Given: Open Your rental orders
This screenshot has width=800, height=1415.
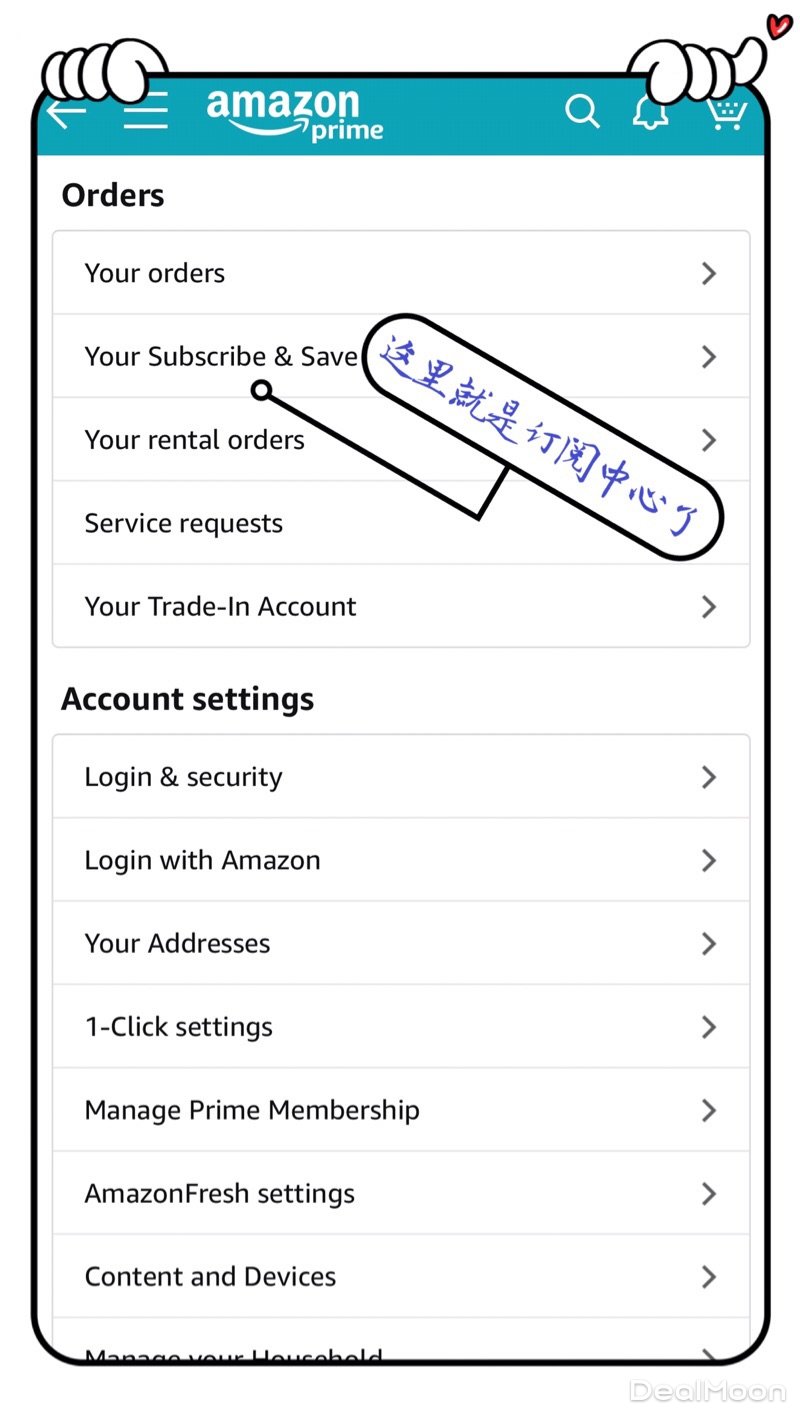Looking at the screenshot, I should pos(195,440).
